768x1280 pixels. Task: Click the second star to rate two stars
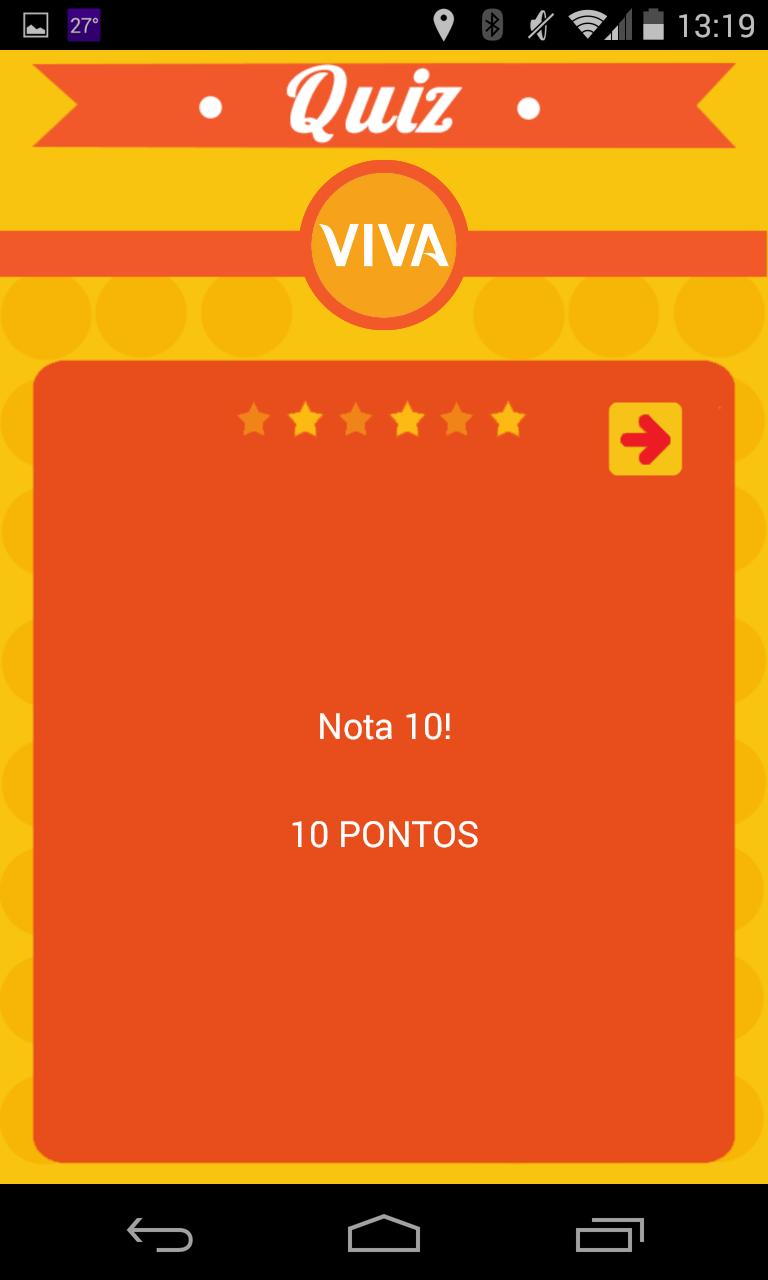[304, 422]
